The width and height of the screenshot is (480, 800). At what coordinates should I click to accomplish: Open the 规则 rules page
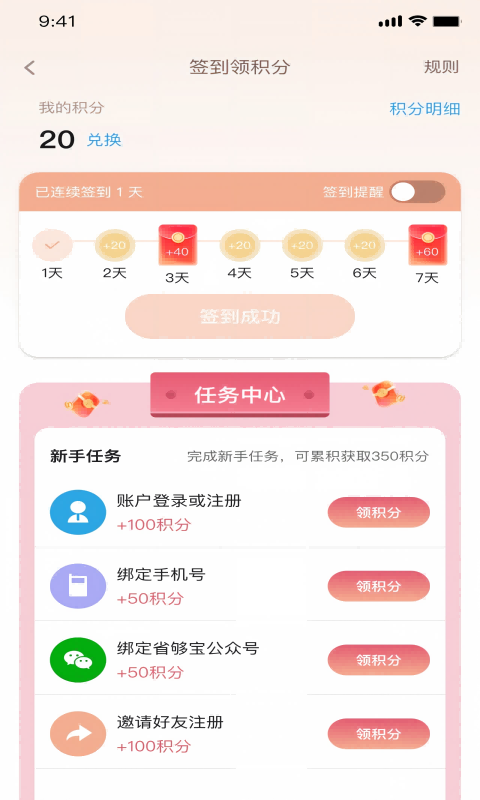point(441,67)
